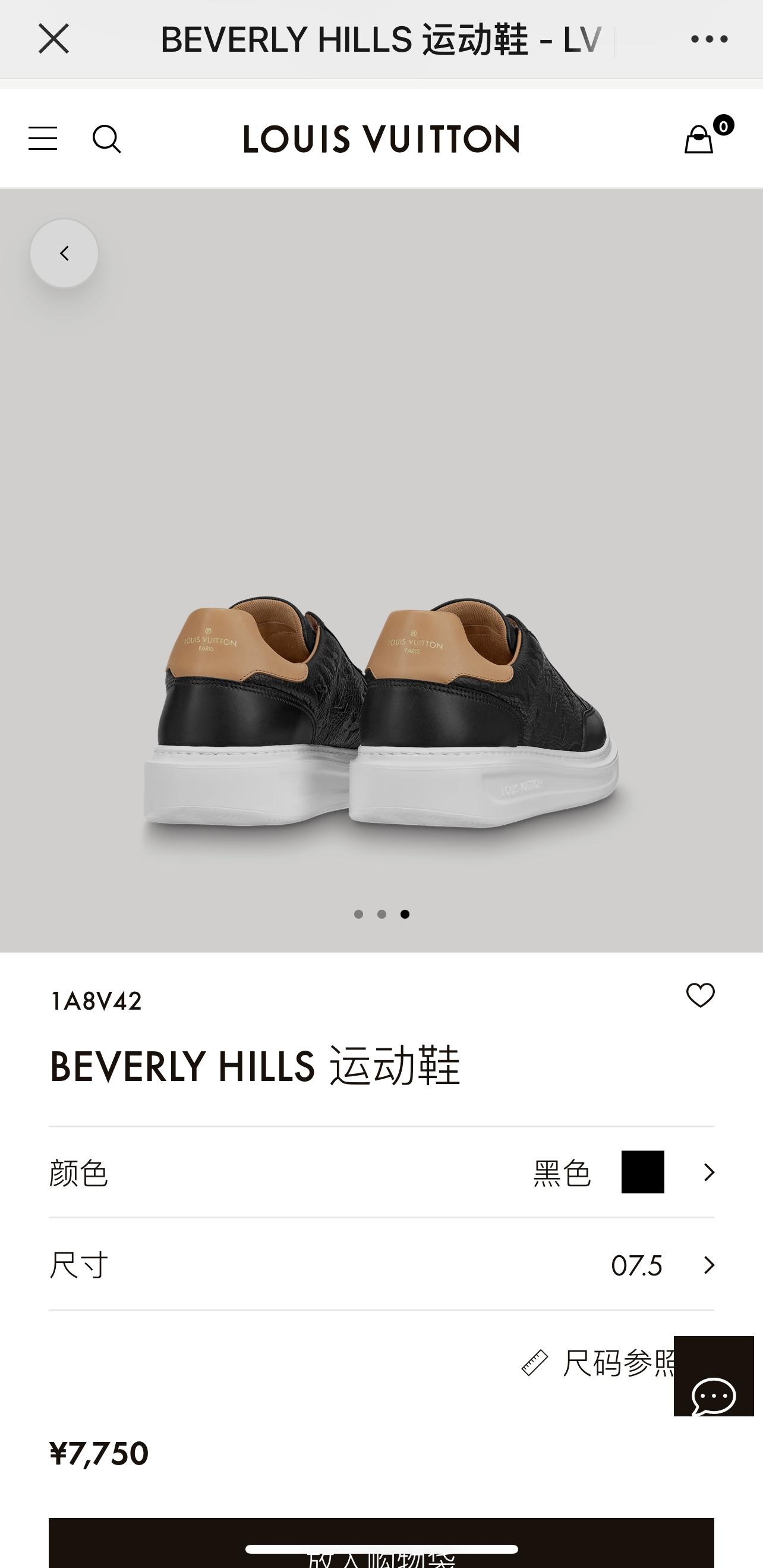Tap the Louis Vuitton logo home link
This screenshot has width=763, height=1568.
[381, 139]
